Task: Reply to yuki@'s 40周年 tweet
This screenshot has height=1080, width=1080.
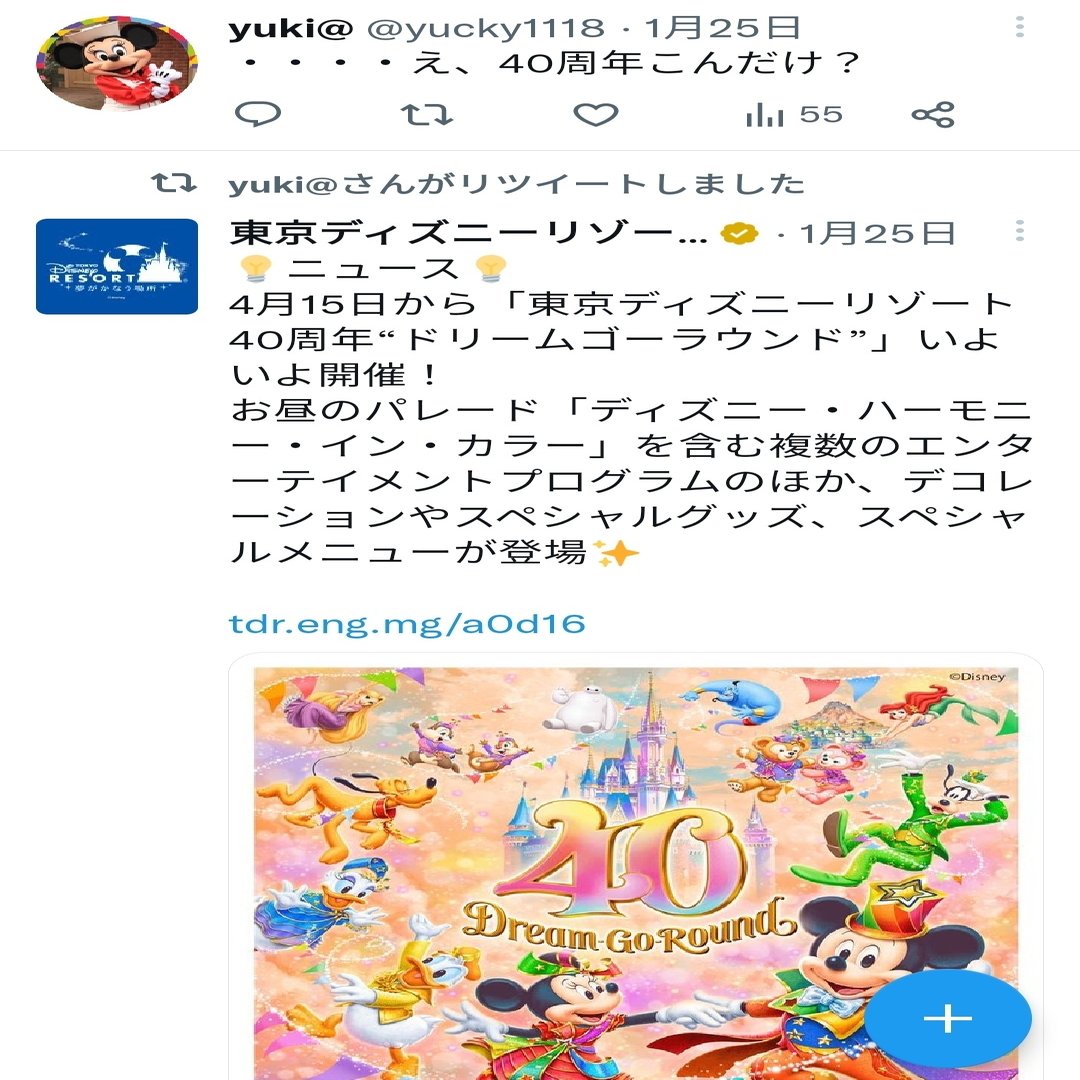Action: click(257, 114)
